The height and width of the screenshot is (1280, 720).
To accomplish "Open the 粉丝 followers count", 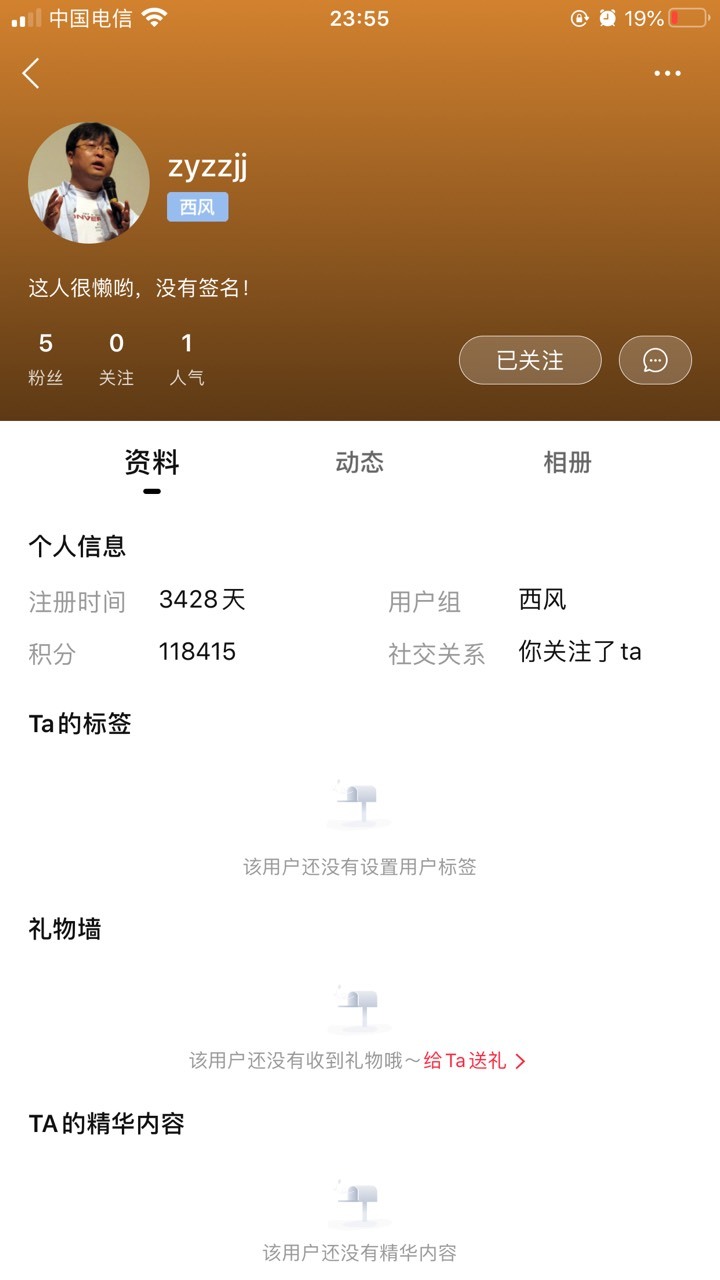I will coord(45,360).
